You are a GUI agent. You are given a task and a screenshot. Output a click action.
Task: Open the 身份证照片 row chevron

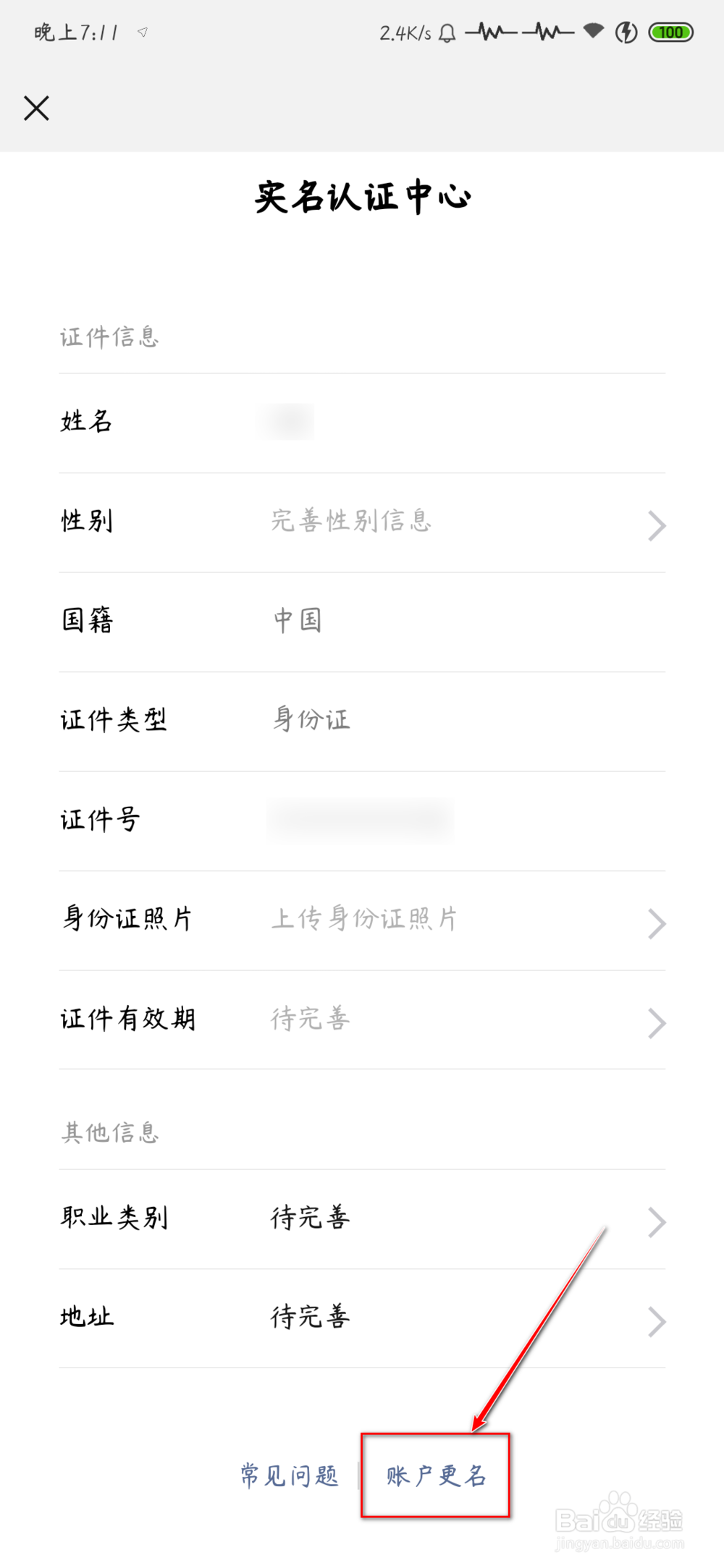654,923
